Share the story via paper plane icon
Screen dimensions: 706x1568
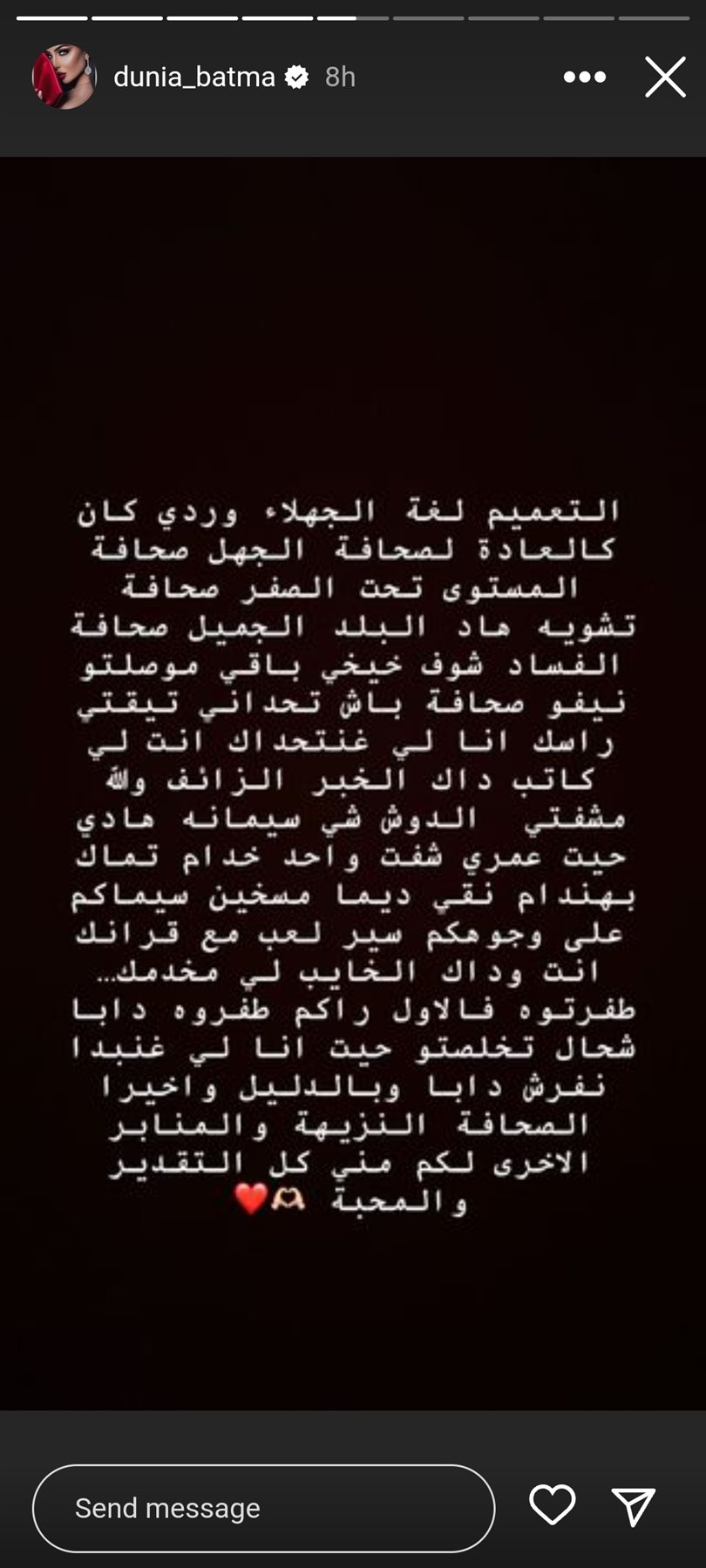[x=634, y=1506]
